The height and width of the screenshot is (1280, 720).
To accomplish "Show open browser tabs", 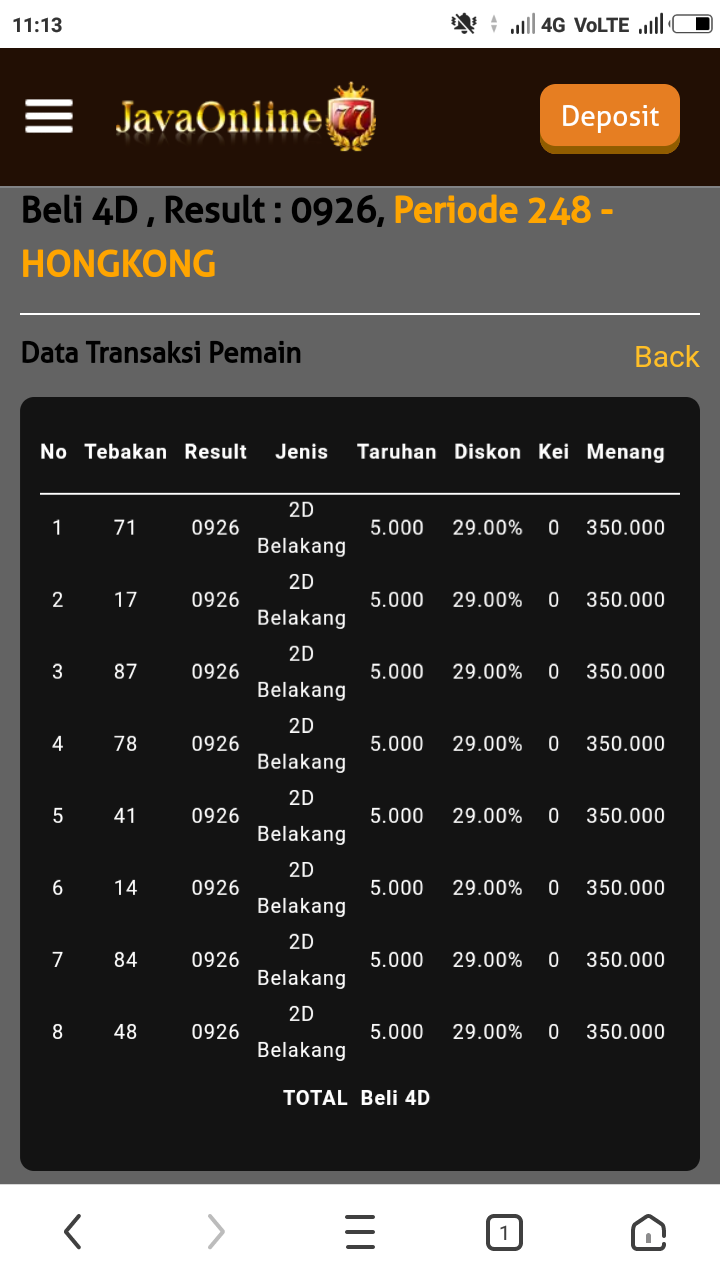I will (x=504, y=1232).
